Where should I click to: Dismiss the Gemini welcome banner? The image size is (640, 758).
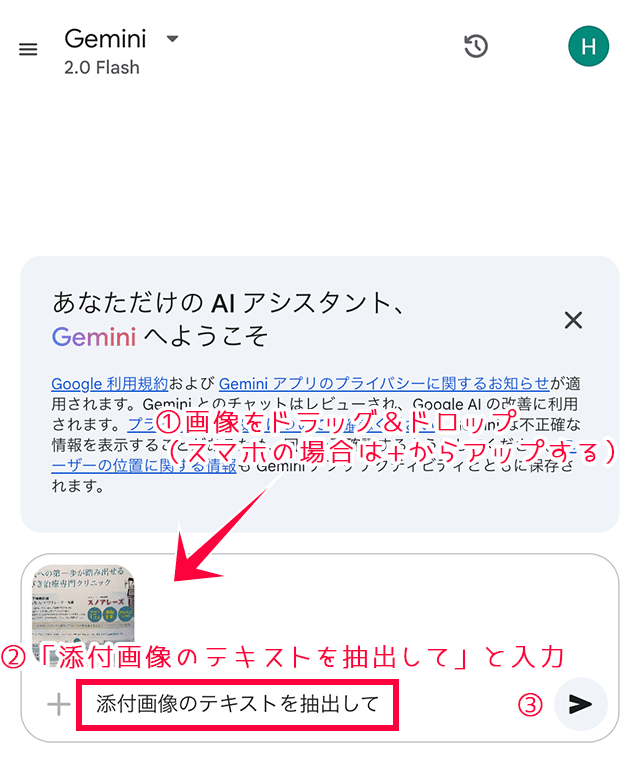point(573,320)
